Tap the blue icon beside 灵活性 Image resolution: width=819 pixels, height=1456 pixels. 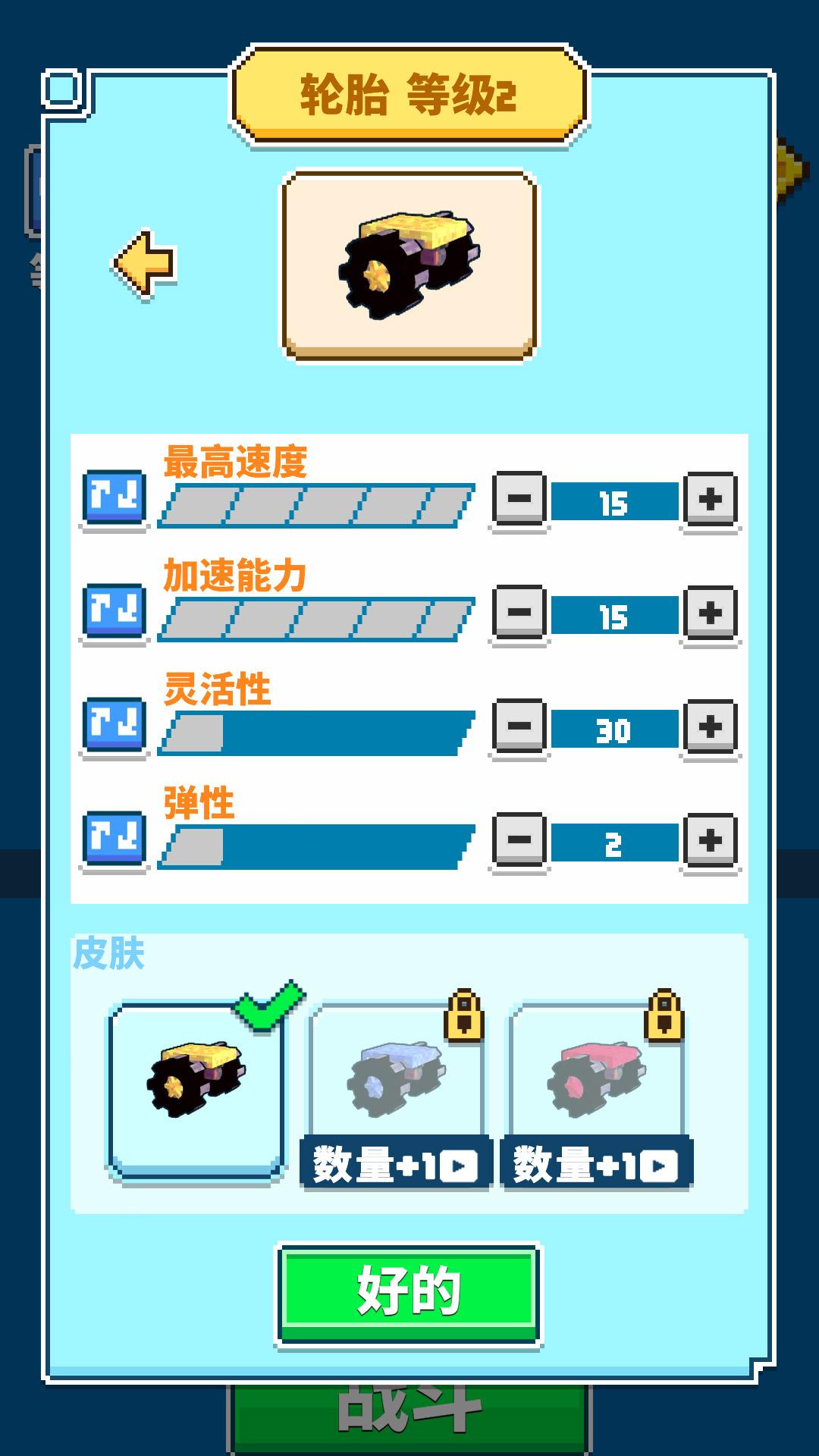point(114,726)
